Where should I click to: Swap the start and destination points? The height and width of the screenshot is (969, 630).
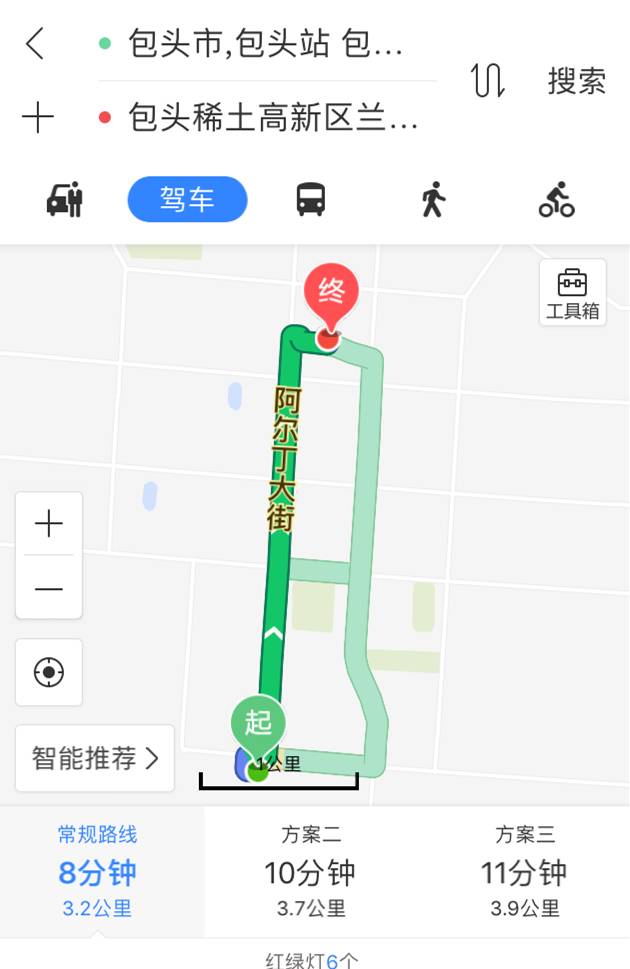[x=487, y=81]
